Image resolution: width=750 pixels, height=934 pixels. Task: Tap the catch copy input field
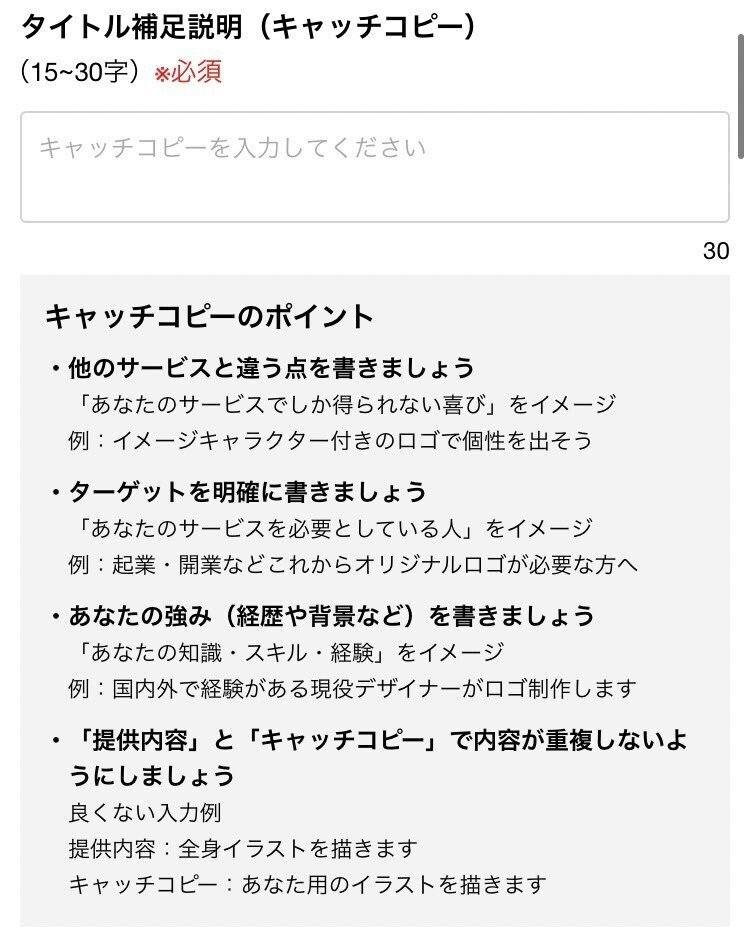coord(374,167)
